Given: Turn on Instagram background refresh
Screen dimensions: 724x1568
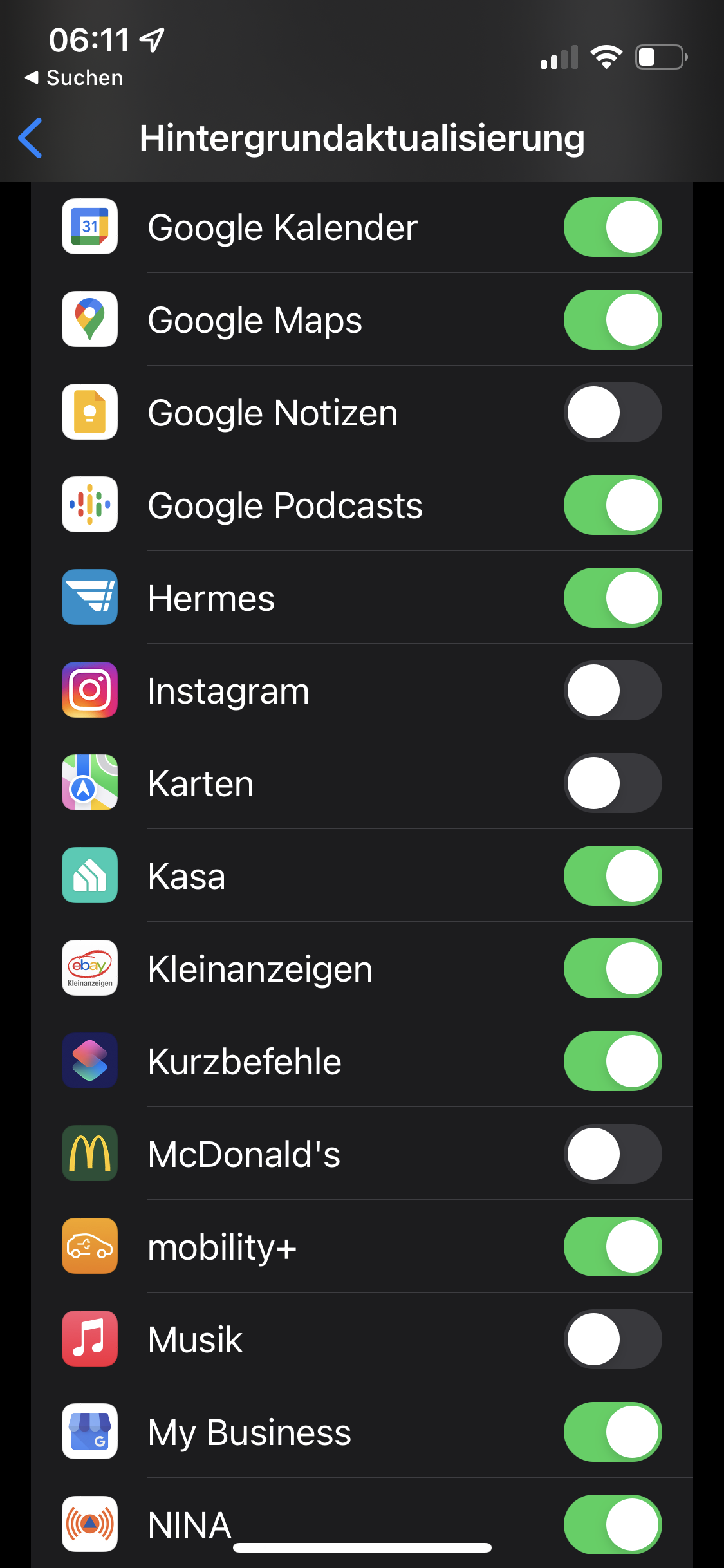Looking at the screenshot, I should point(612,691).
